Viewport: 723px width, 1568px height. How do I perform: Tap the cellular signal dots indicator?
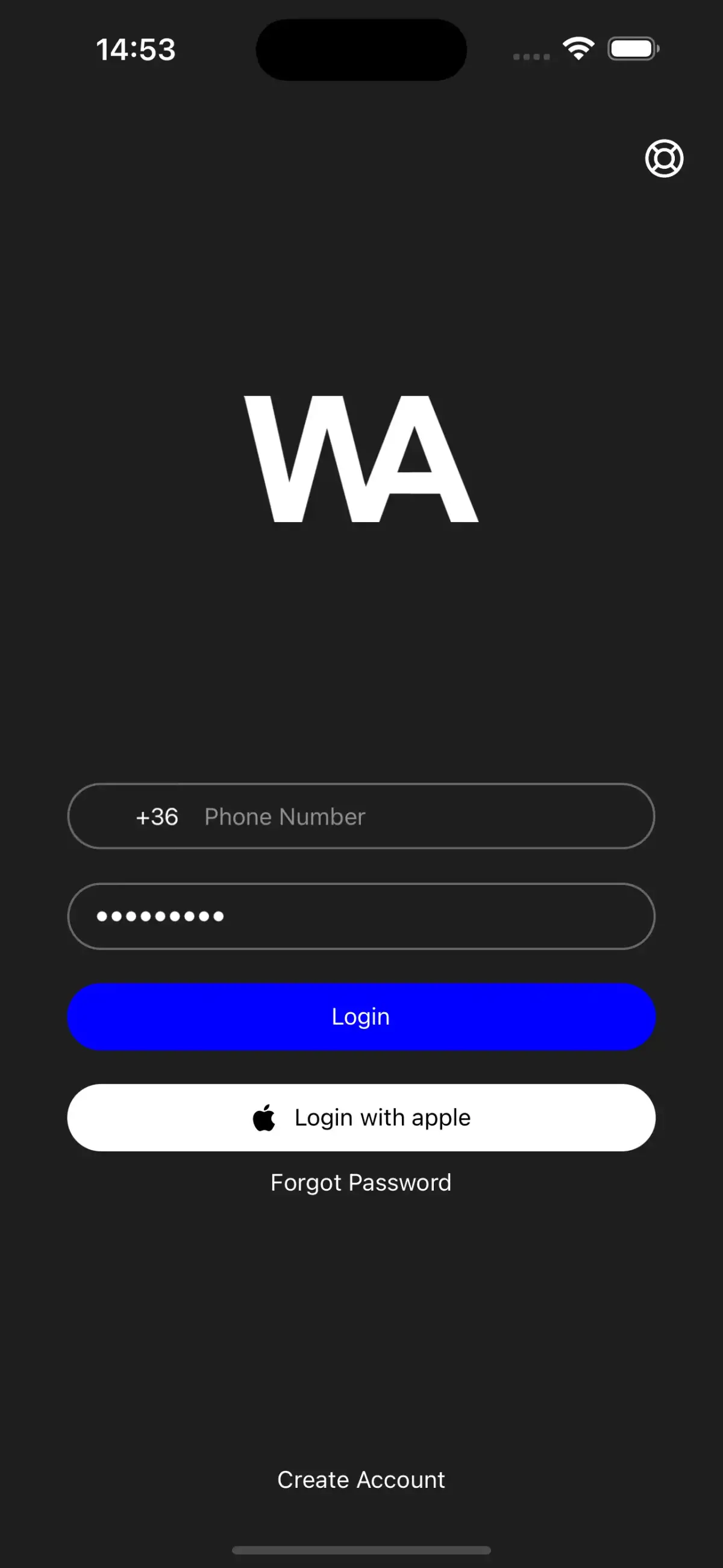tap(530, 56)
